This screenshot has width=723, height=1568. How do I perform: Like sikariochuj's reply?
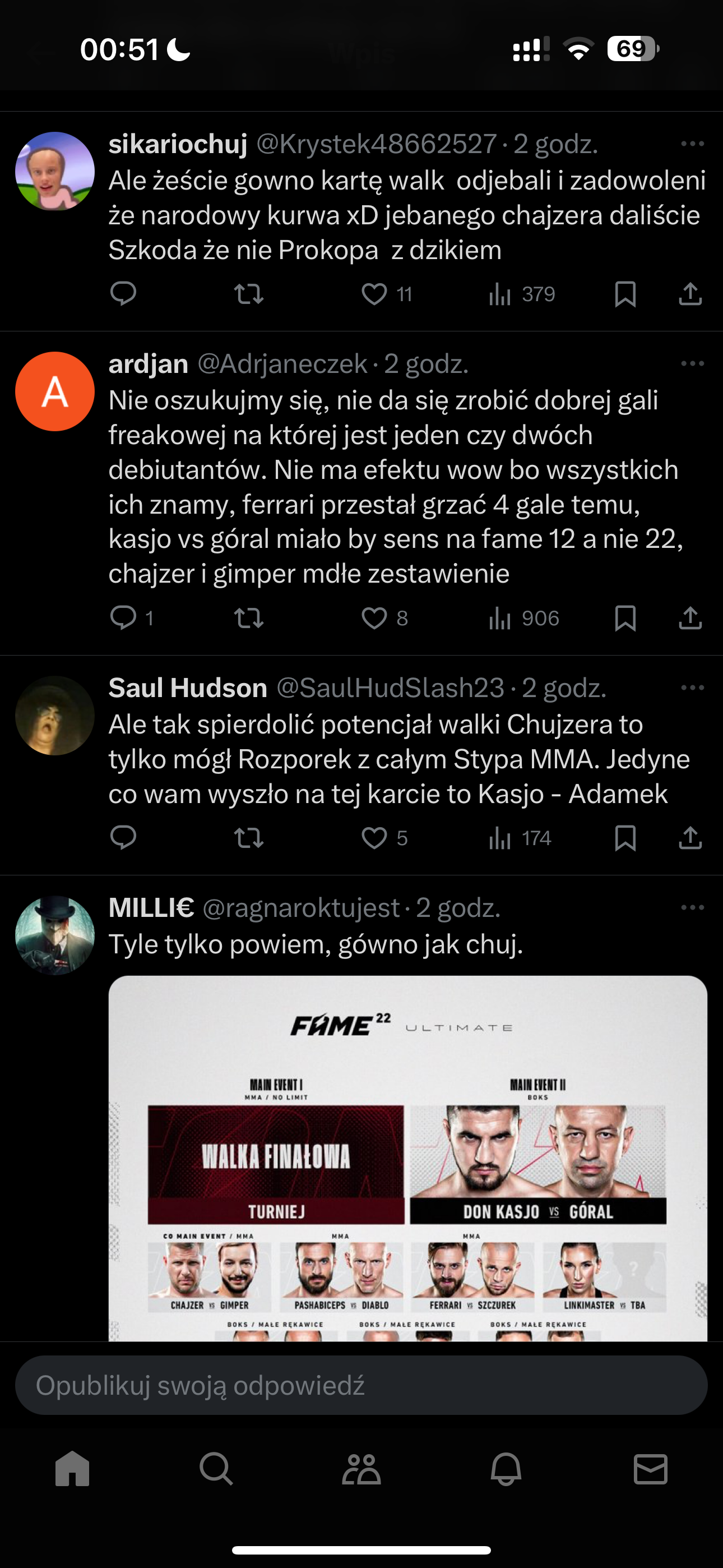pos(374,294)
